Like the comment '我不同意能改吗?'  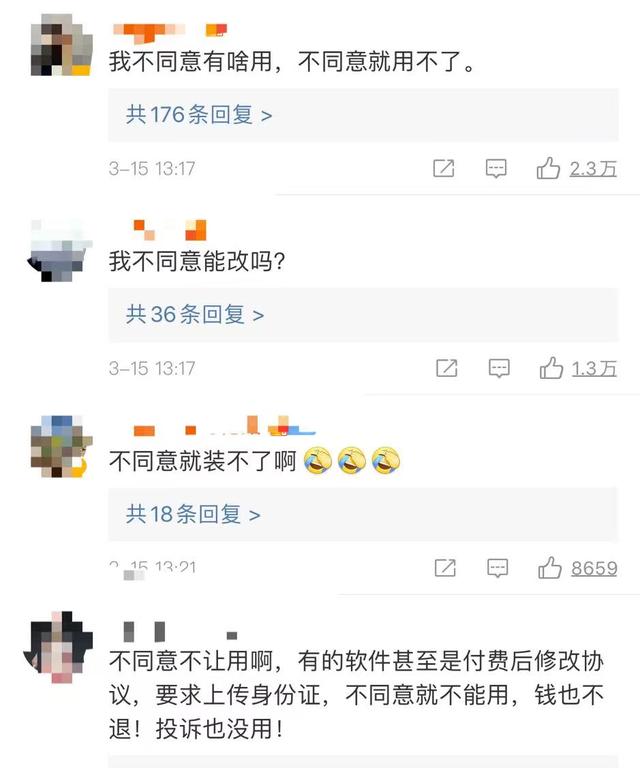click(551, 369)
